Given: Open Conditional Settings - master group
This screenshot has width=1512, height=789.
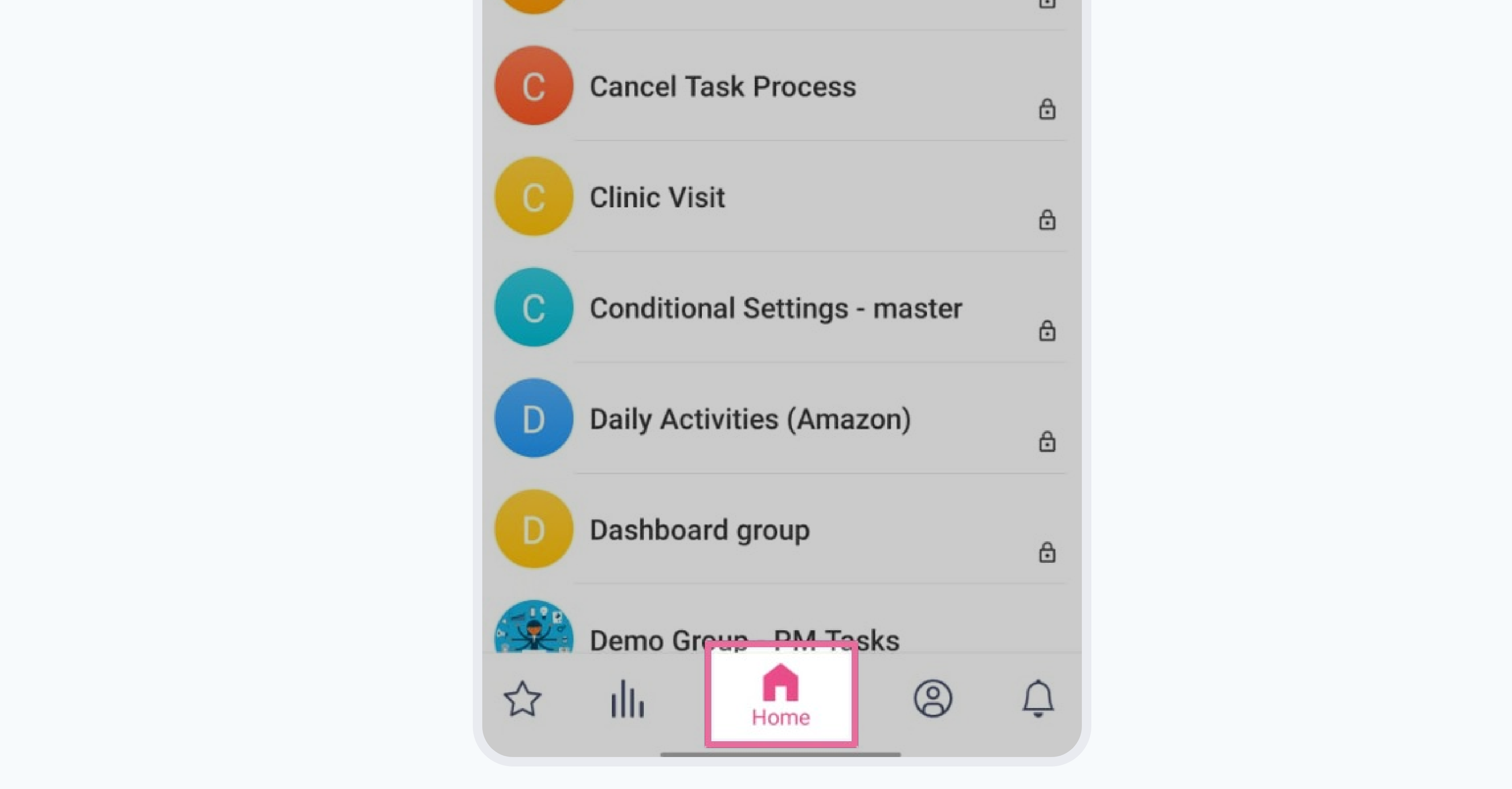Looking at the screenshot, I should click(x=775, y=308).
